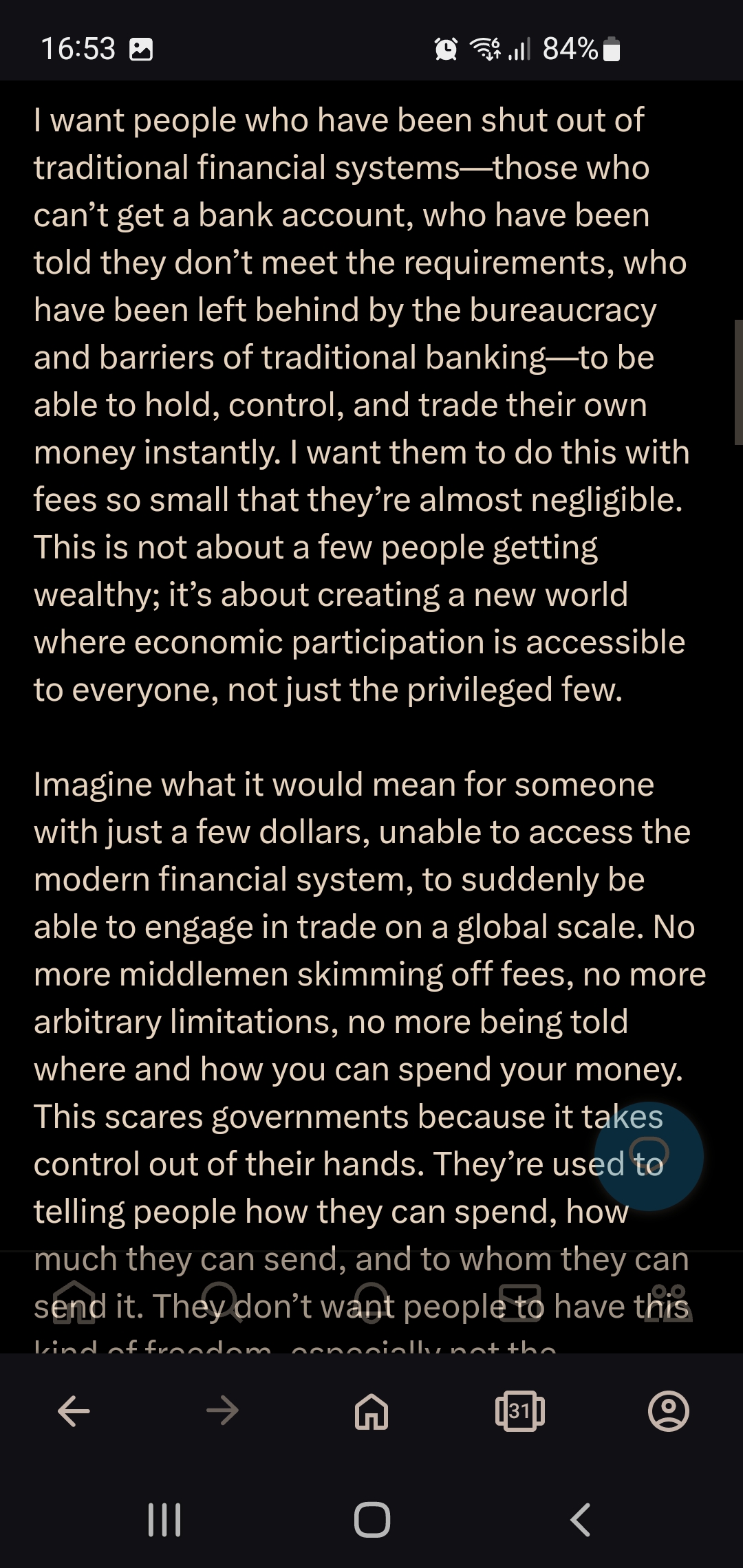The height and width of the screenshot is (1568, 743).
Task: Open recent apps from the system bar
Action: pyautogui.click(x=164, y=1519)
